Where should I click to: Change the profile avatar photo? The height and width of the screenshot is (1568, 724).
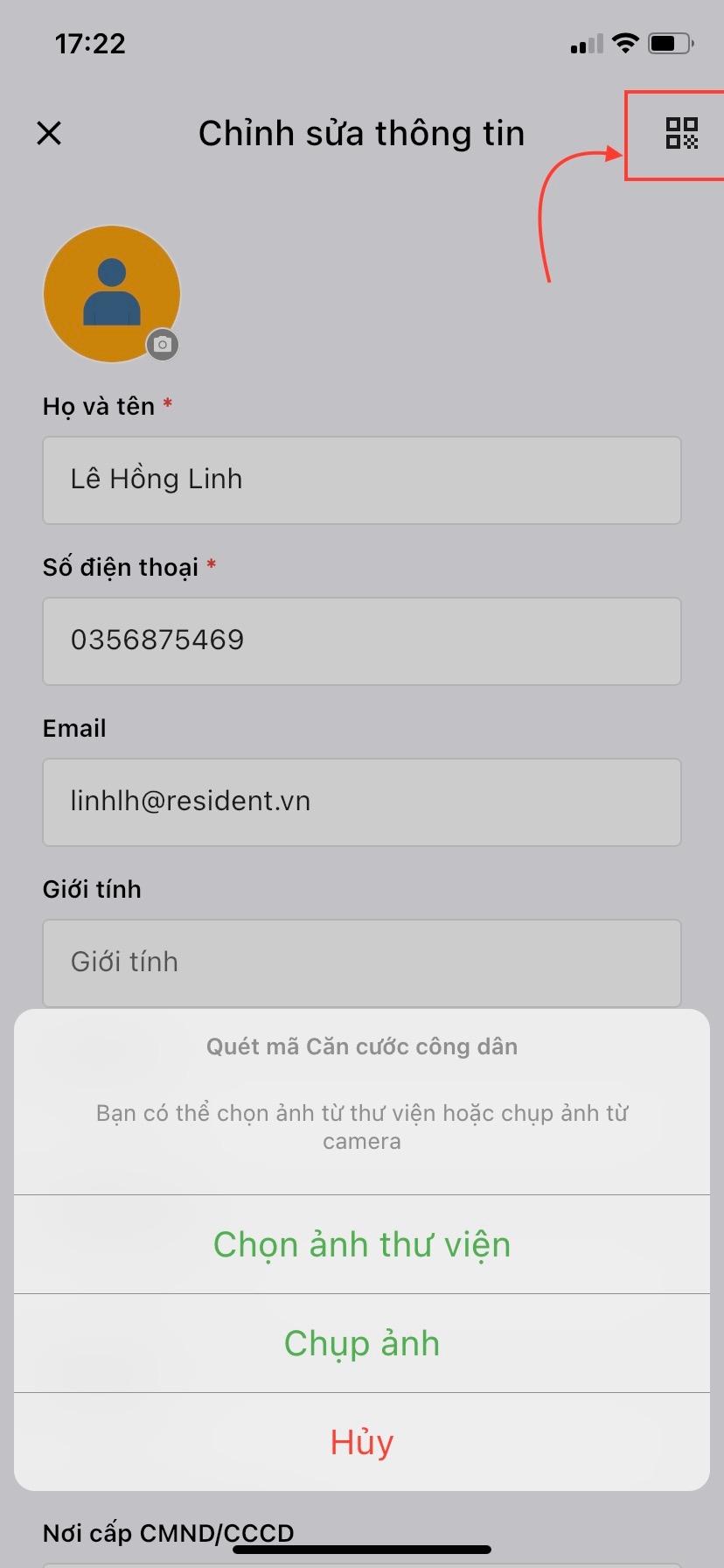(162, 345)
